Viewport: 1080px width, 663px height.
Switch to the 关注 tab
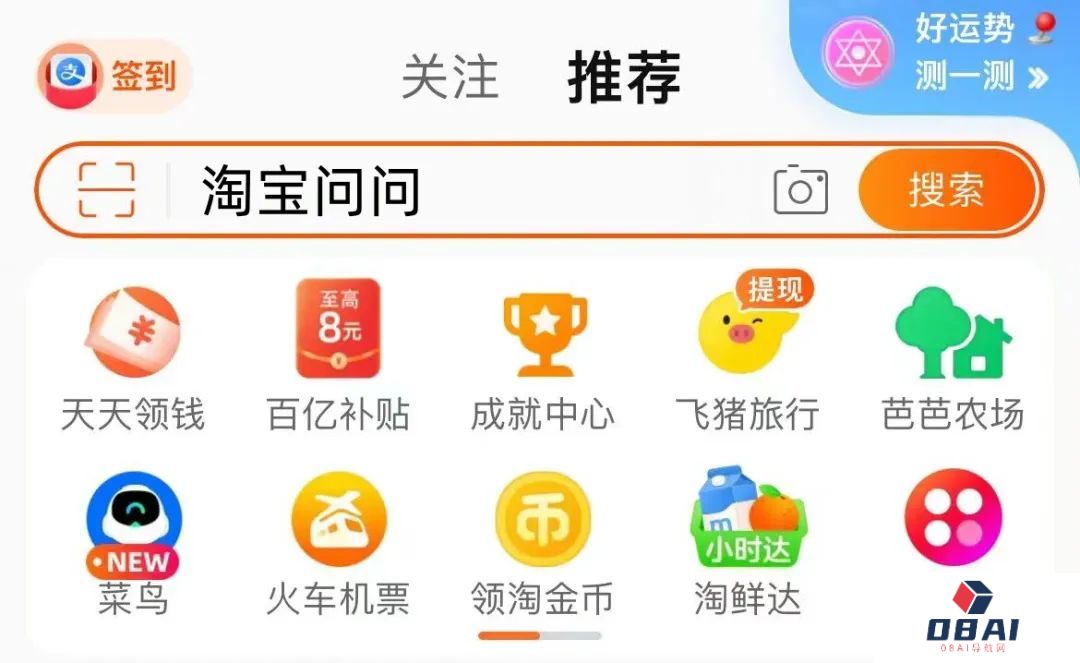450,77
